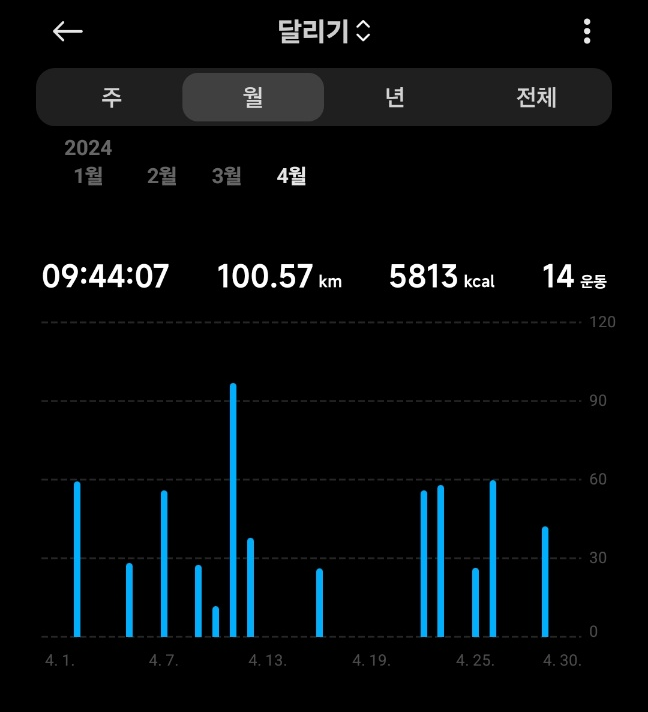Jump to 3월 in the month picker
Image resolution: width=648 pixels, height=712 pixels.
(x=227, y=177)
